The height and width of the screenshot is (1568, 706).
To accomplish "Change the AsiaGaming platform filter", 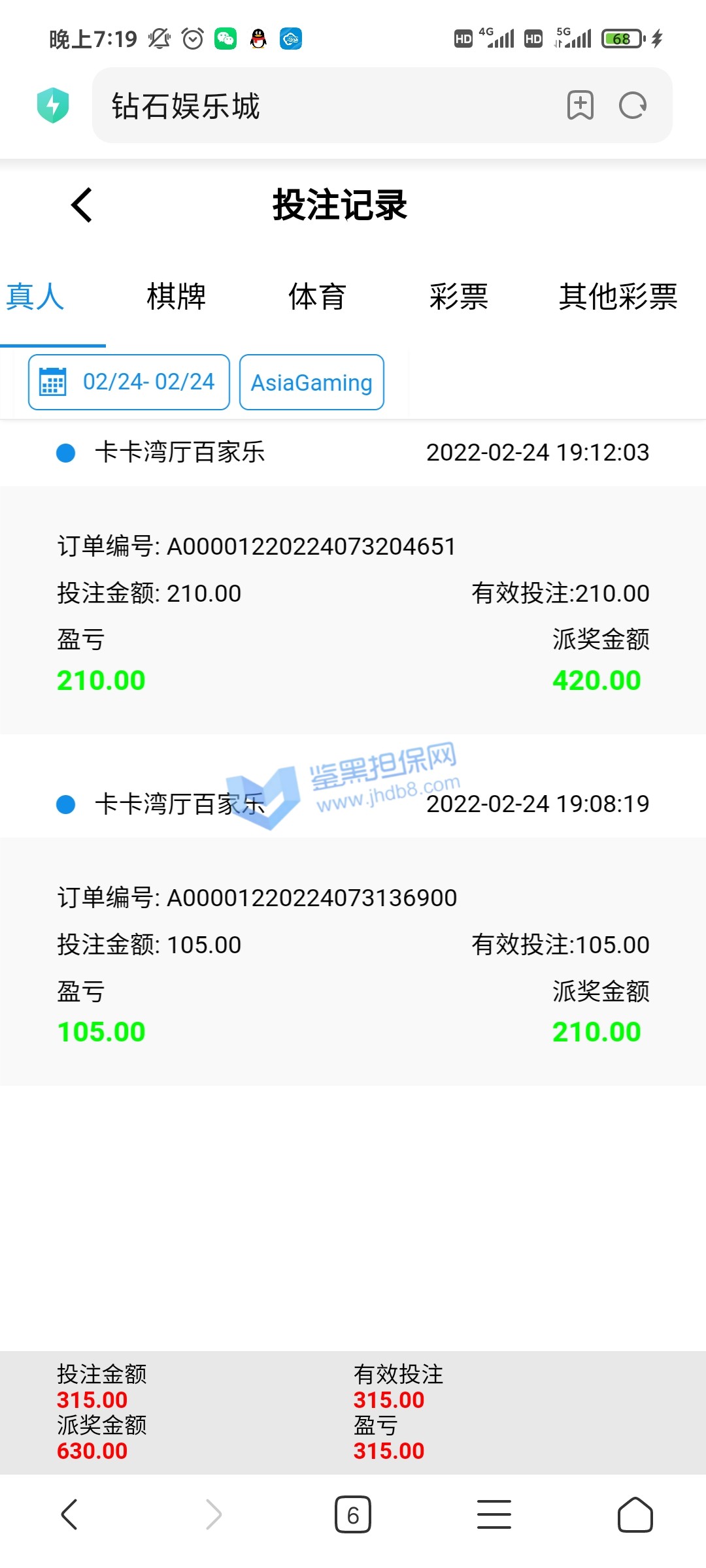I will tap(311, 382).
